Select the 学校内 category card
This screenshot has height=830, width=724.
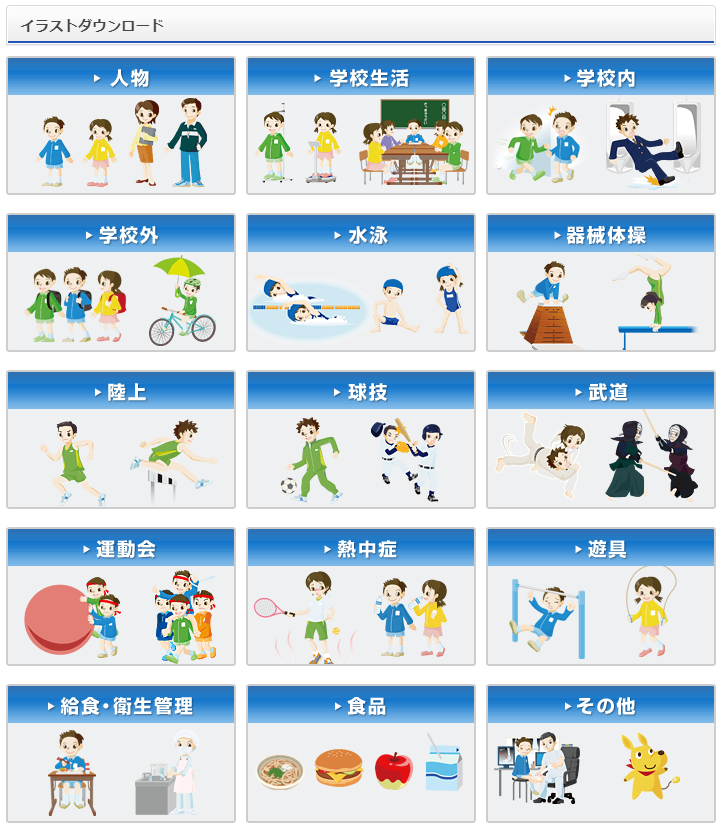coord(601,78)
